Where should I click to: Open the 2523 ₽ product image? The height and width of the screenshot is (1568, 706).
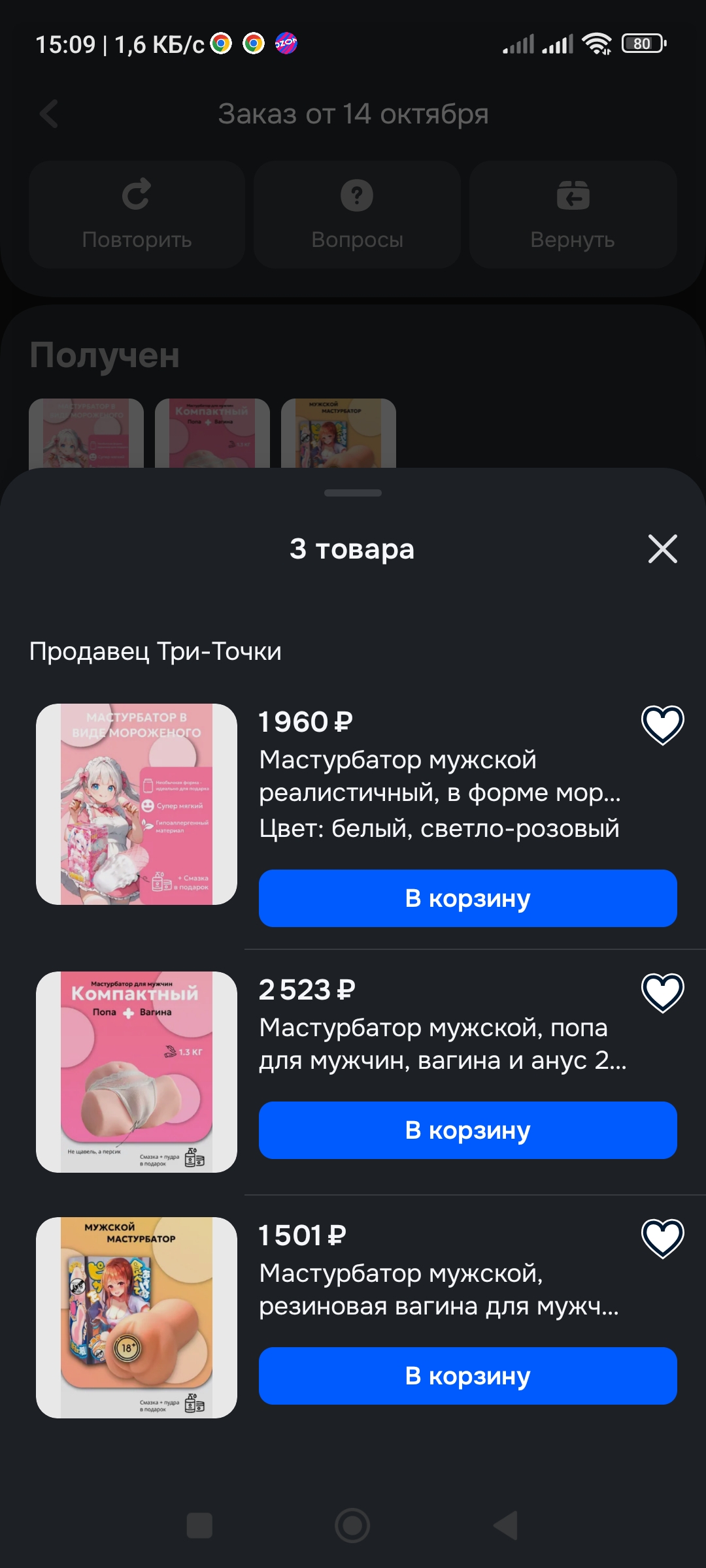(x=137, y=1072)
